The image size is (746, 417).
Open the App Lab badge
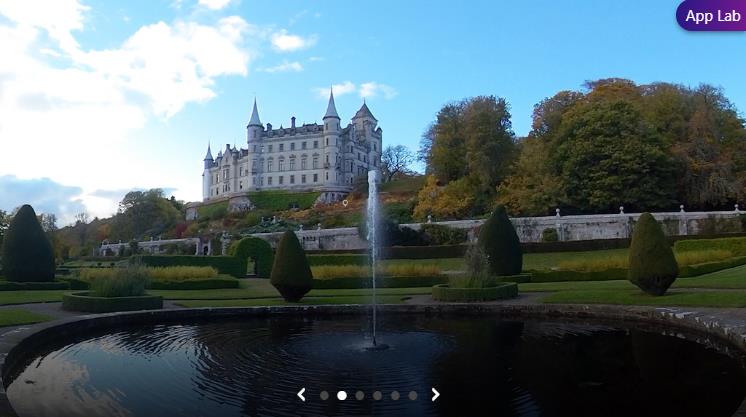point(712,15)
